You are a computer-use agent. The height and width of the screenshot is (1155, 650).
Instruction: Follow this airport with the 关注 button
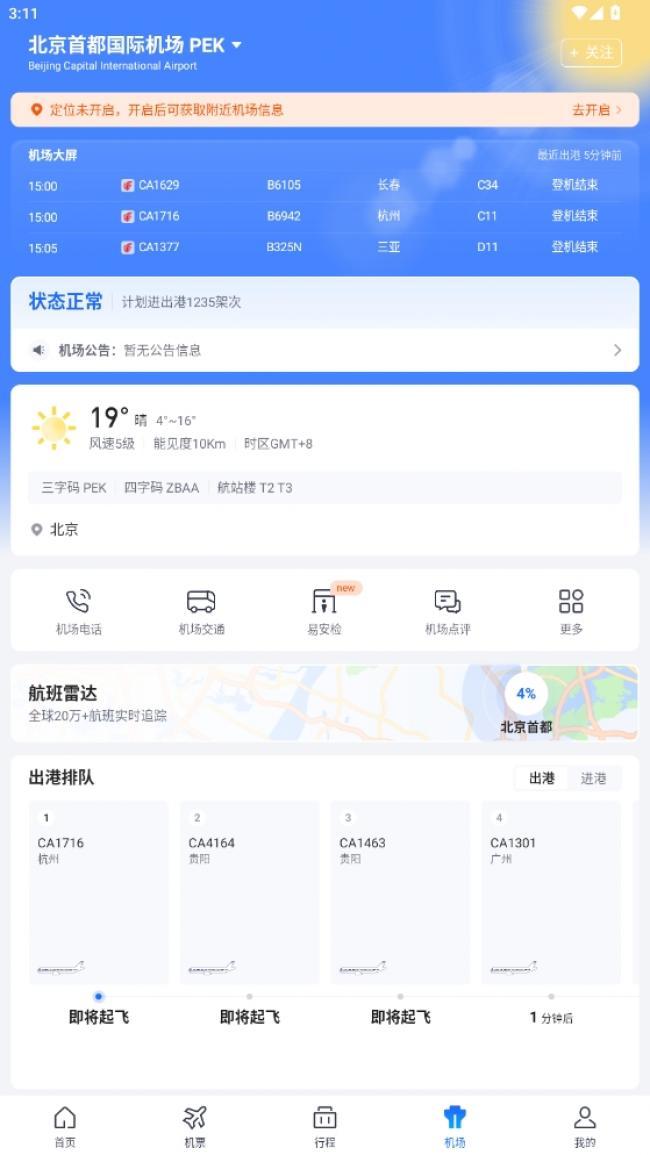[x=591, y=53]
